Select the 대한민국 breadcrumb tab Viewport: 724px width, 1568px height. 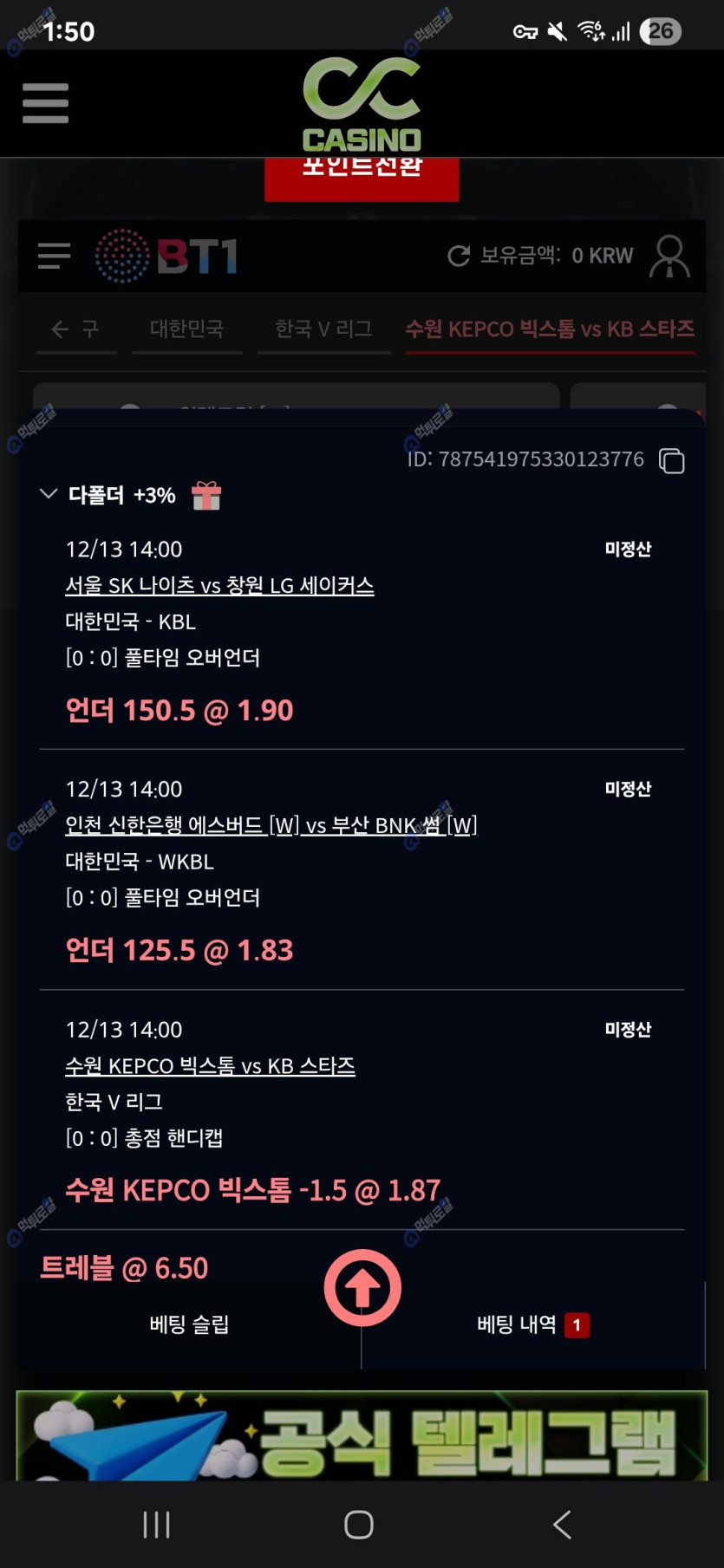[186, 329]
